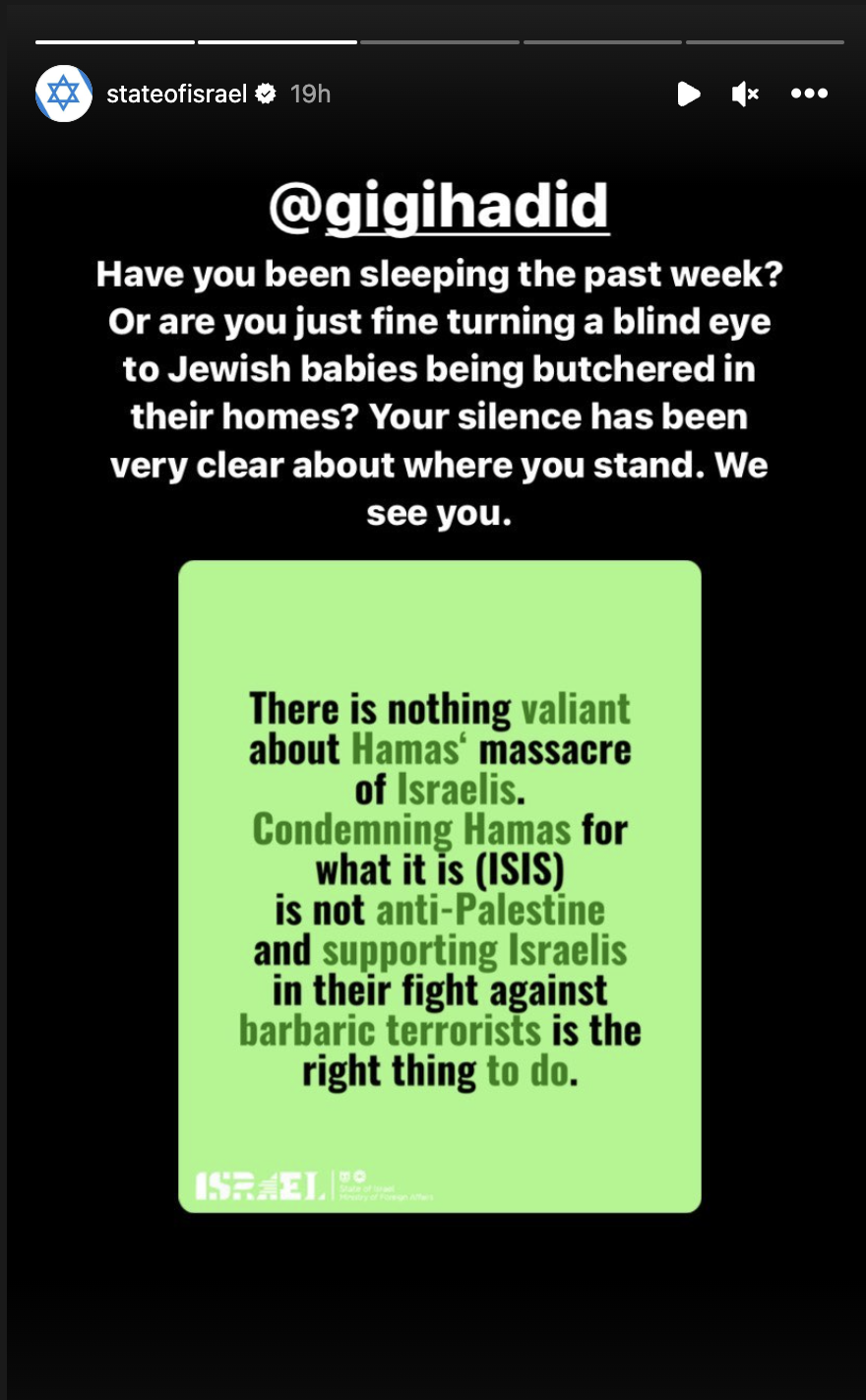The height and width of the screenshot is (1400, 866).
Task: Unmute the story sound
Action: coord(745,94)
